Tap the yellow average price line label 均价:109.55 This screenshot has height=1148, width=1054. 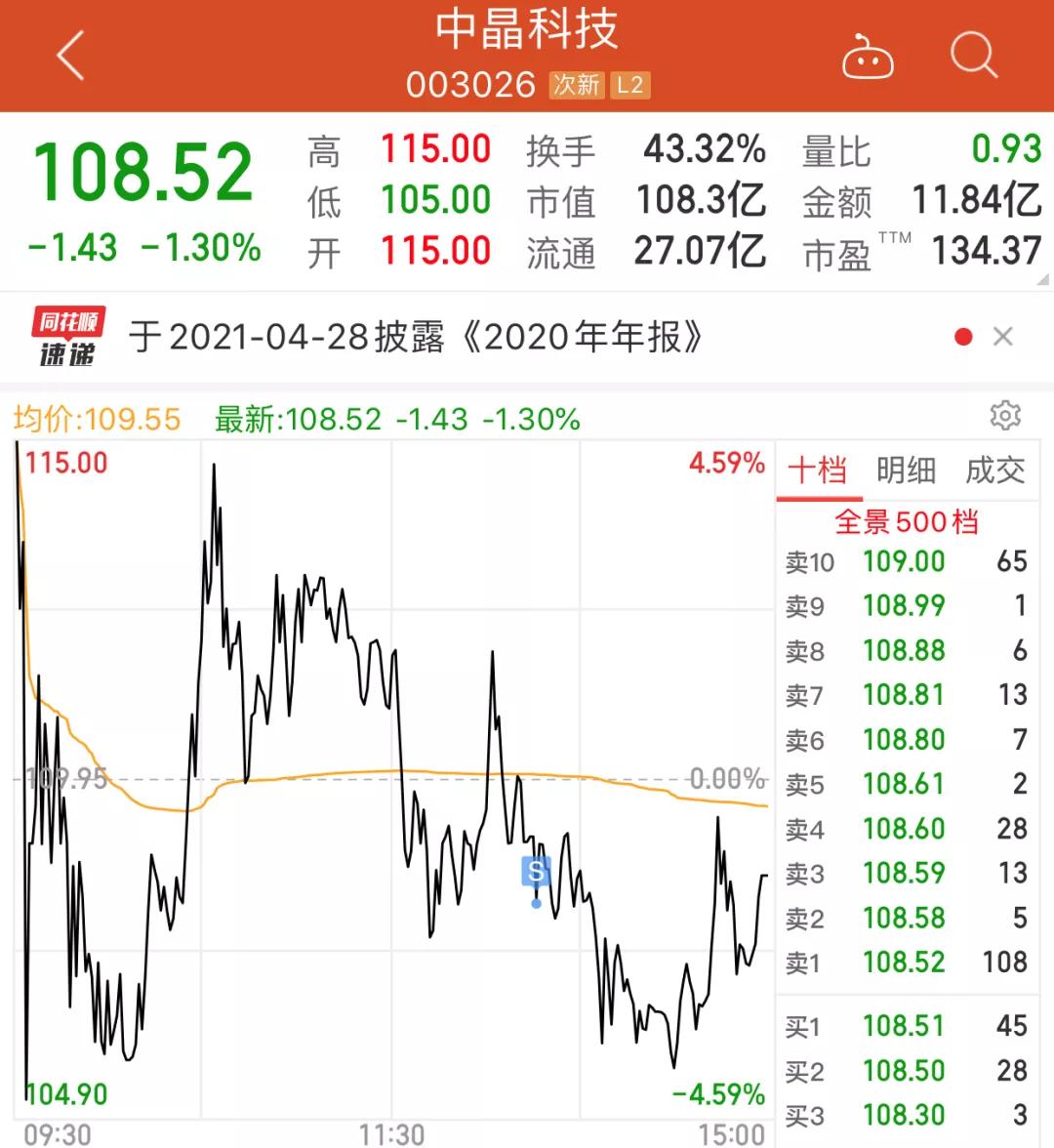(93, 419)
